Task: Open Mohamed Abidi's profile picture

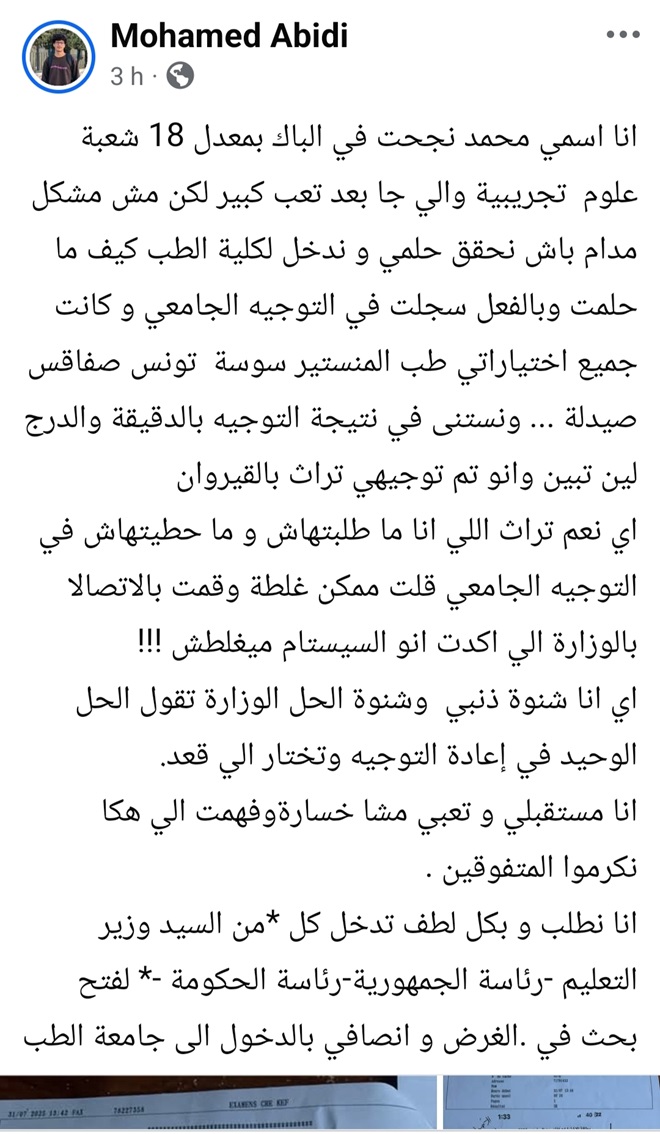Action: click(58, 56)
